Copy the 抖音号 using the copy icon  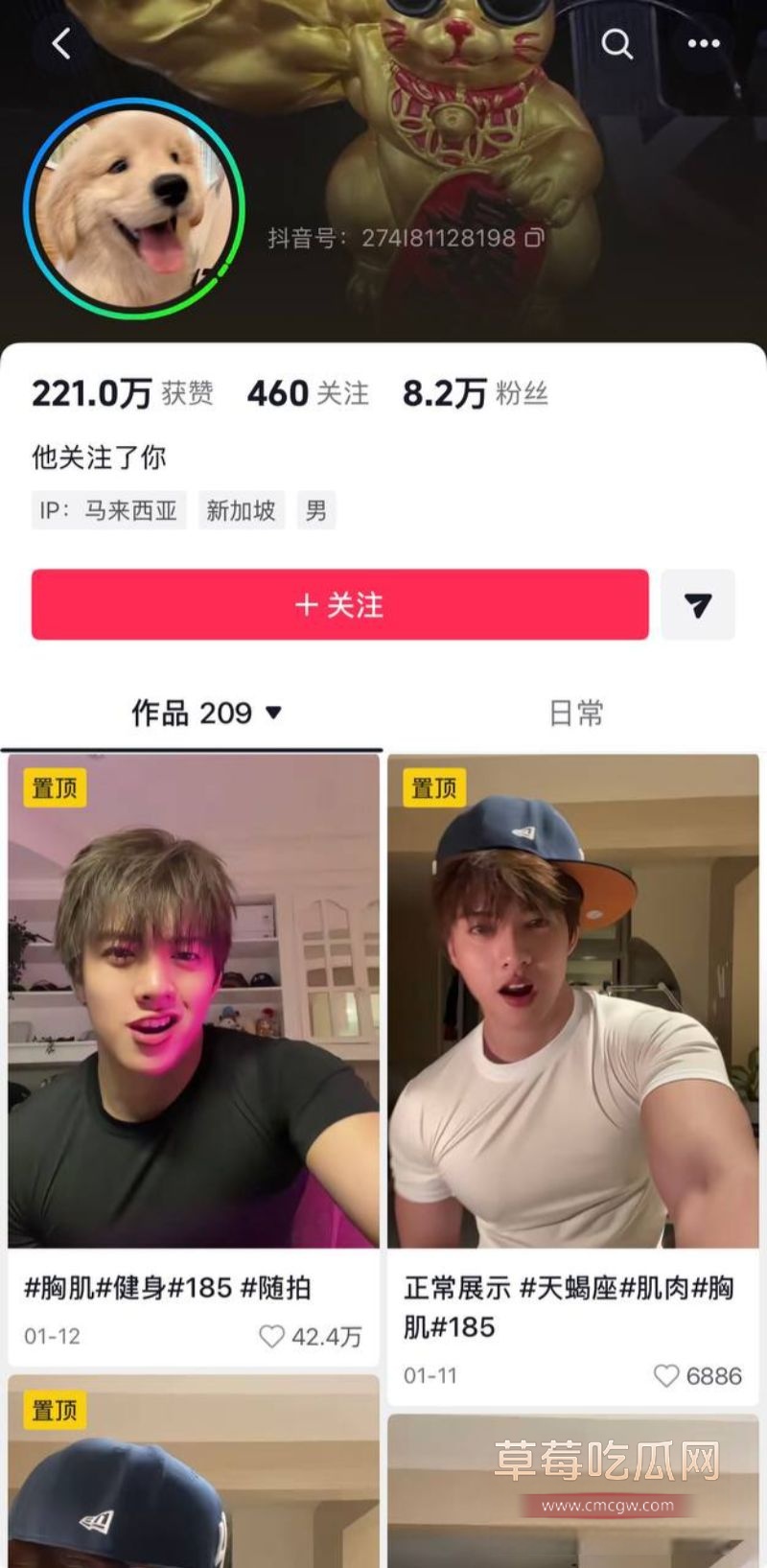coord(535,238)
